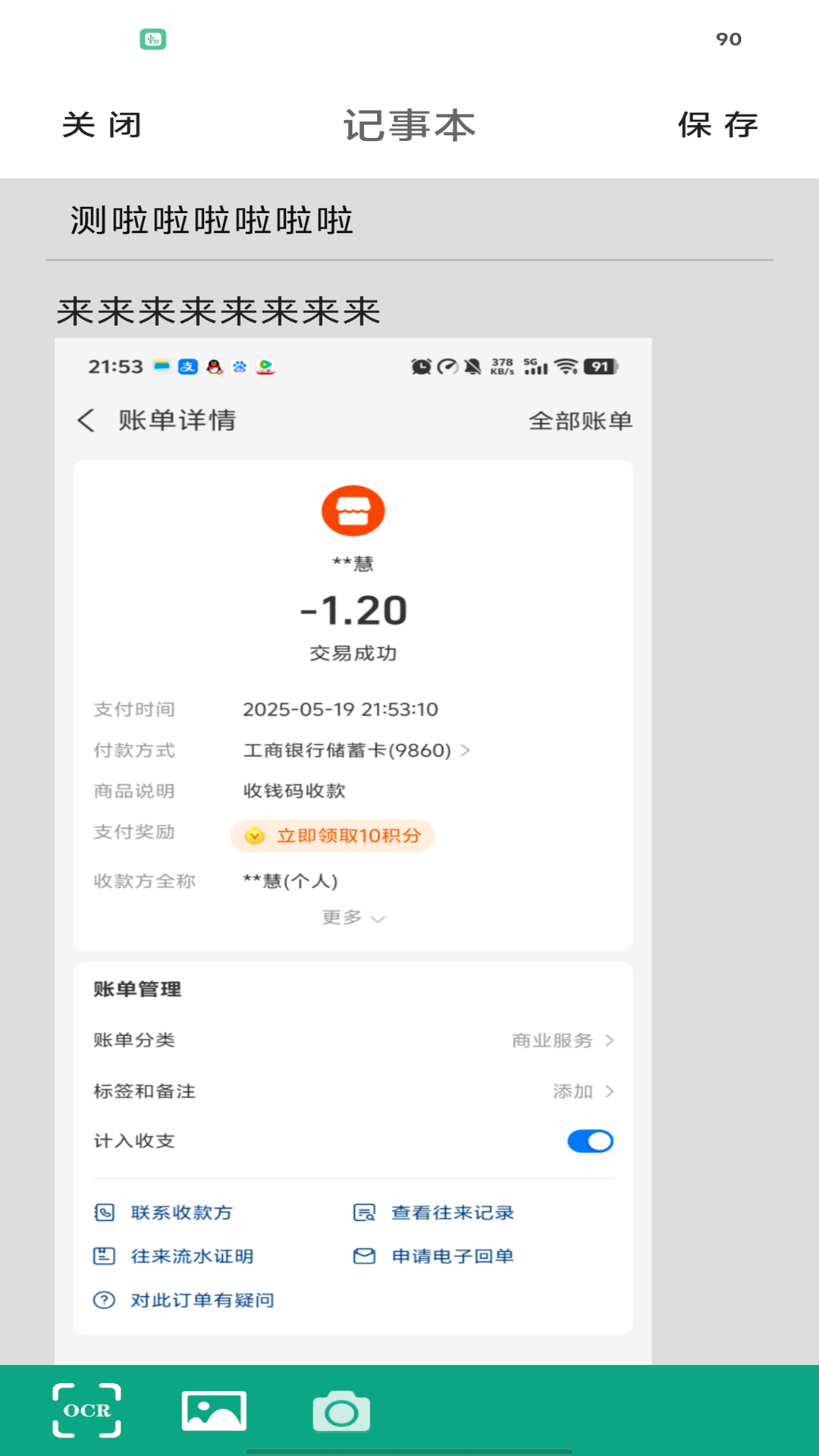Select the 记事本 title
The image size is (819, 1456).
click(x=409, y=125)
